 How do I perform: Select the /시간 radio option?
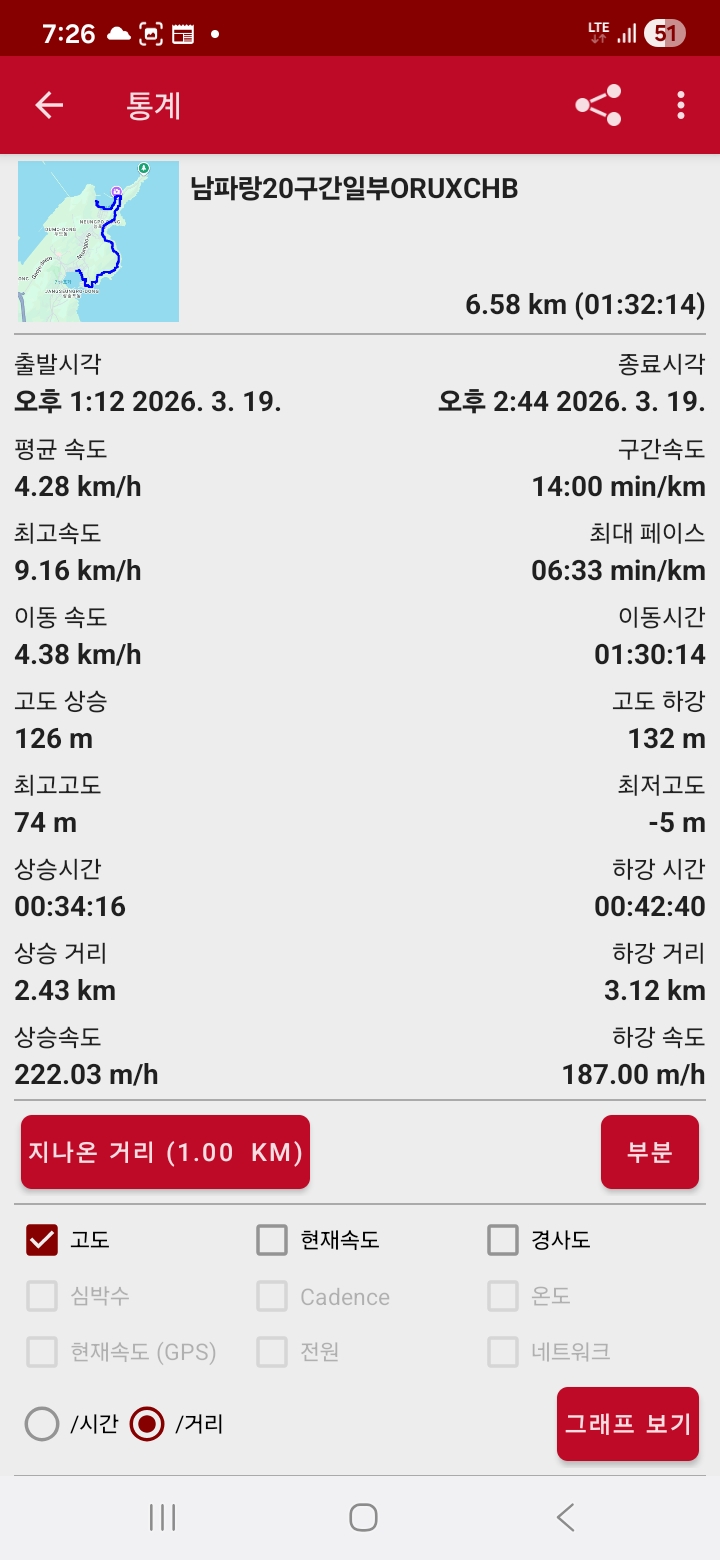tap(42, 1424)
